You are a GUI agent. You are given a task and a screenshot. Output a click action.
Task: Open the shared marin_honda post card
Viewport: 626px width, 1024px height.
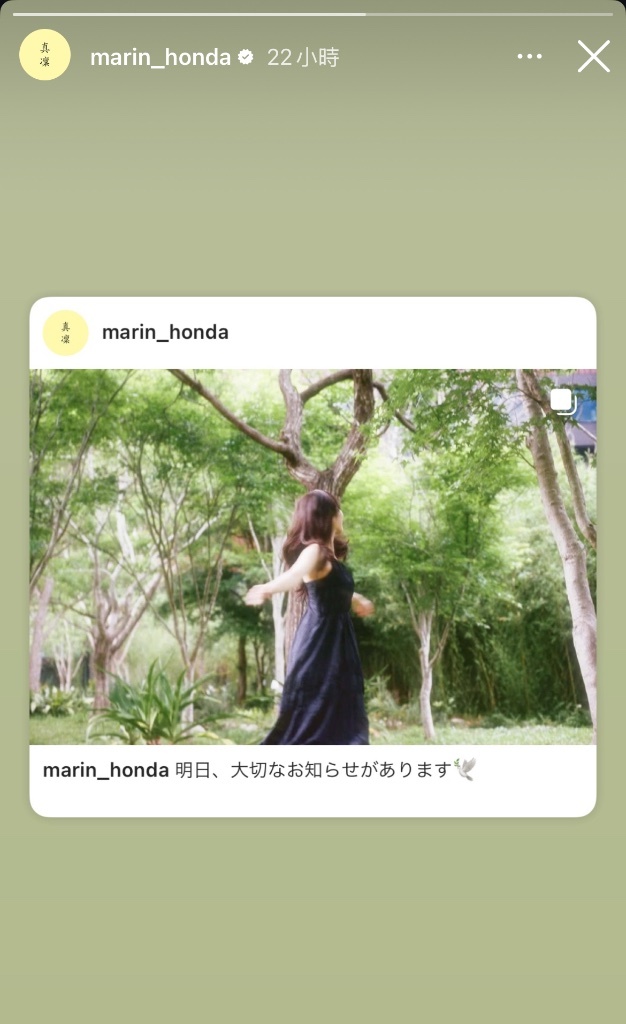click(313, 556)
